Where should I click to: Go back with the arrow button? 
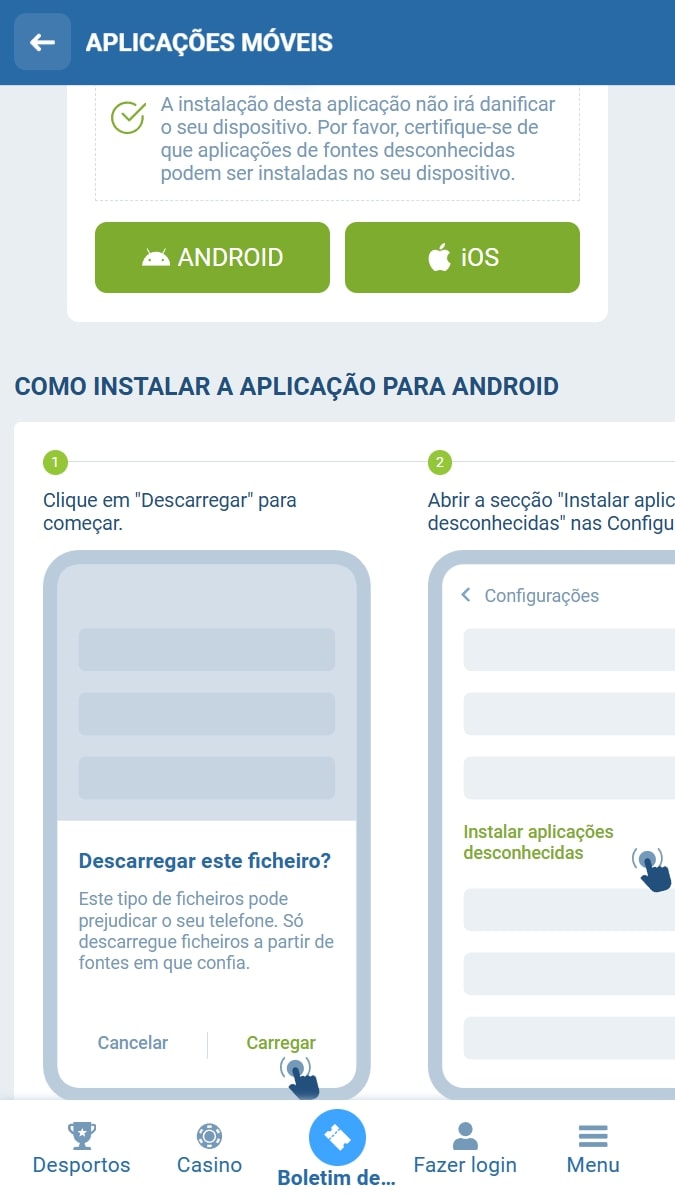tap(42, 42)
